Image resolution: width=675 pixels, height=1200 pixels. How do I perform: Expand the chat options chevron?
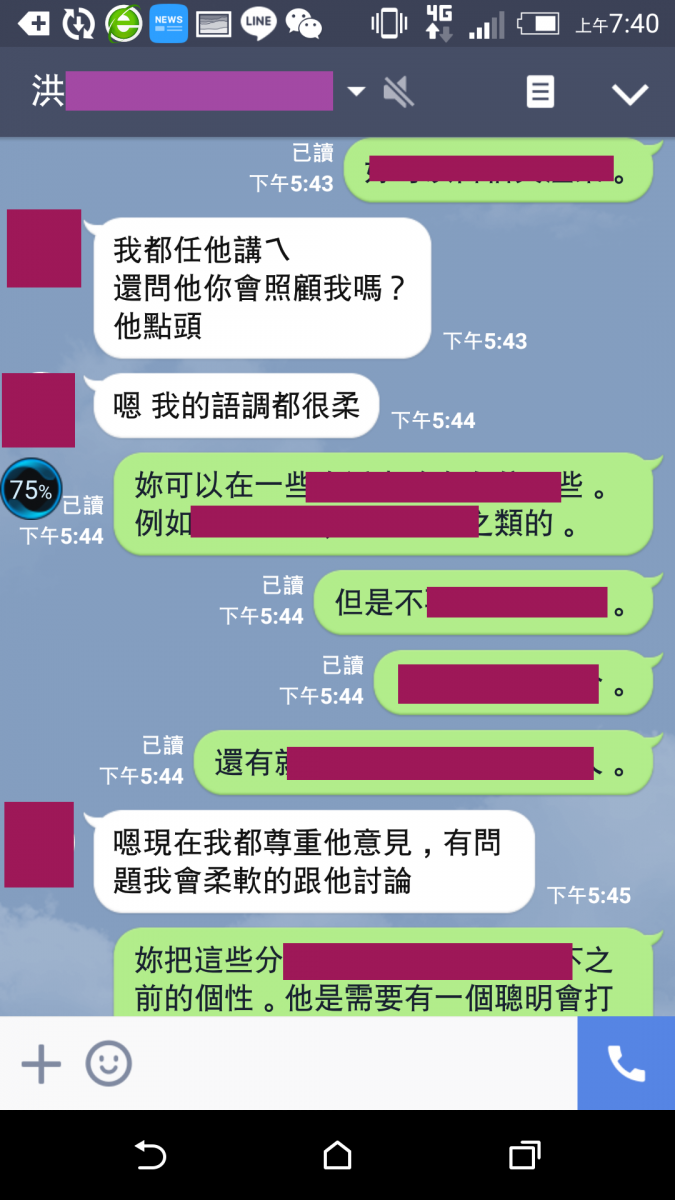click(x=630, y=94)
